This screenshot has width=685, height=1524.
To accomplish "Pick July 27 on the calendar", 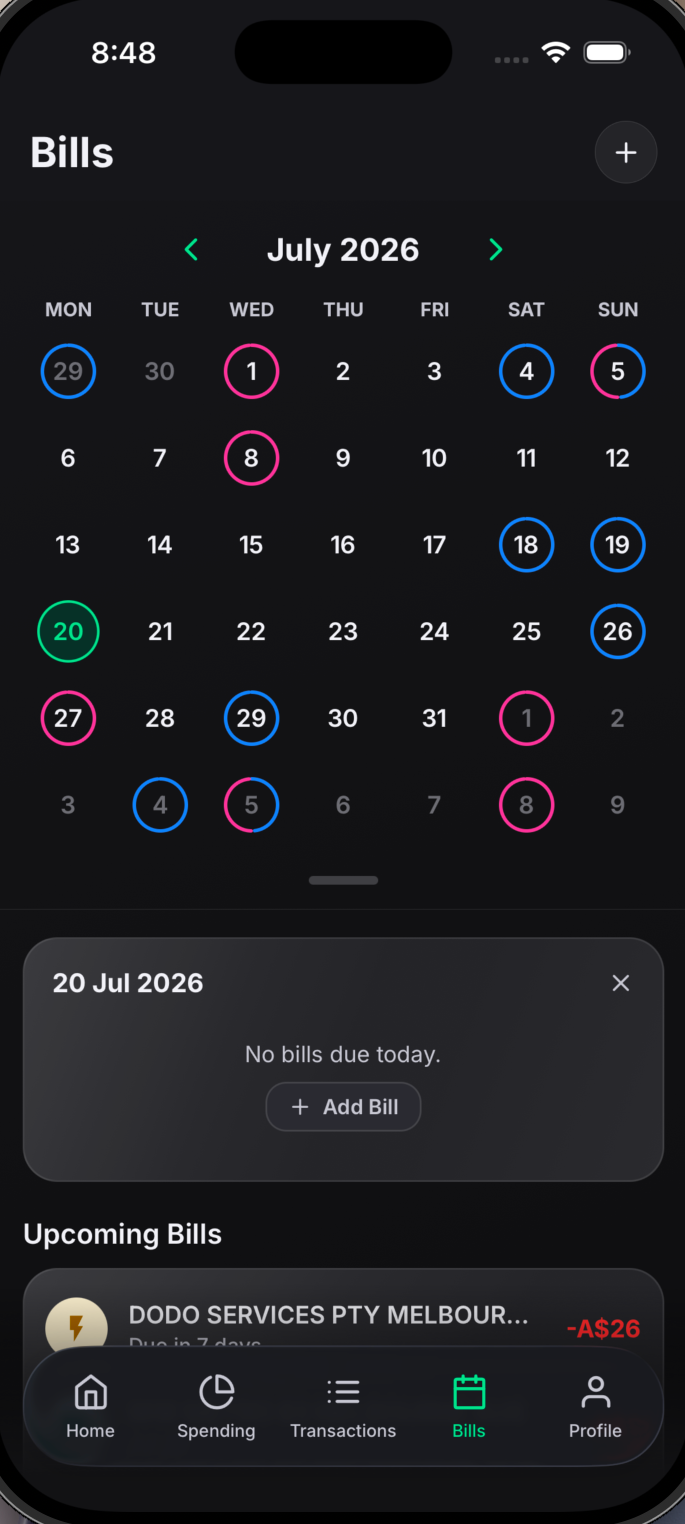I will [68, 718].
